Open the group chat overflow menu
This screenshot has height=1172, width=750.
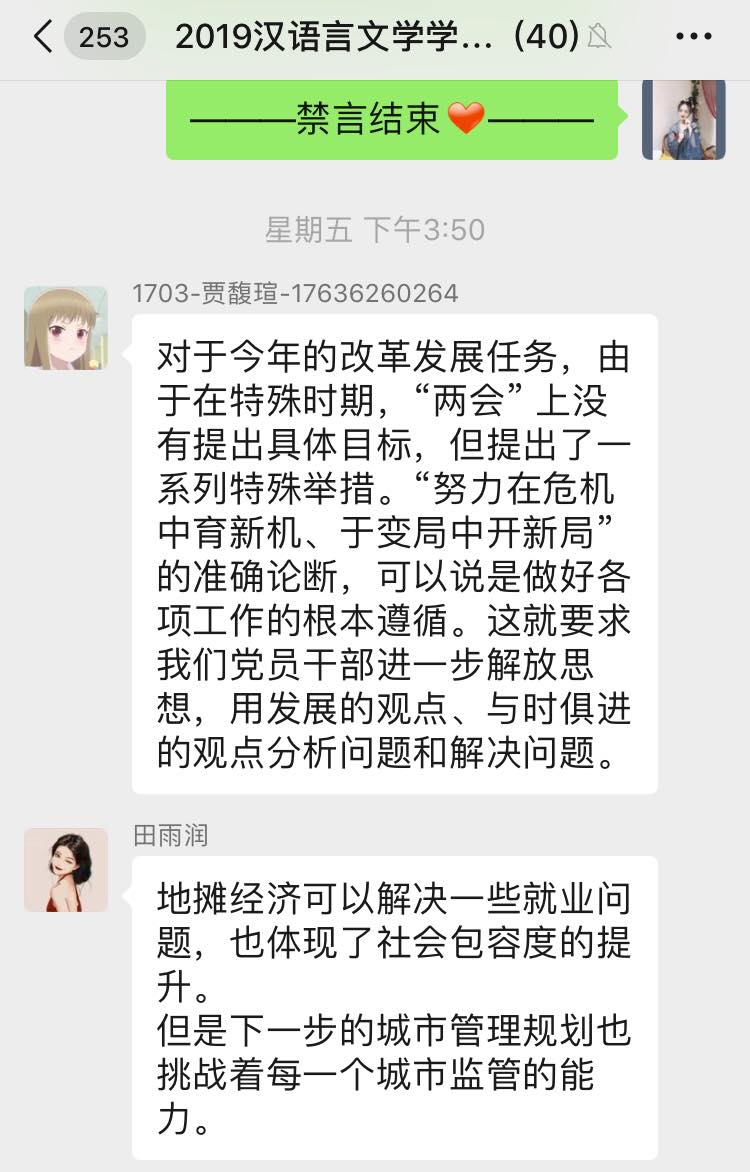tap(693, 38)
